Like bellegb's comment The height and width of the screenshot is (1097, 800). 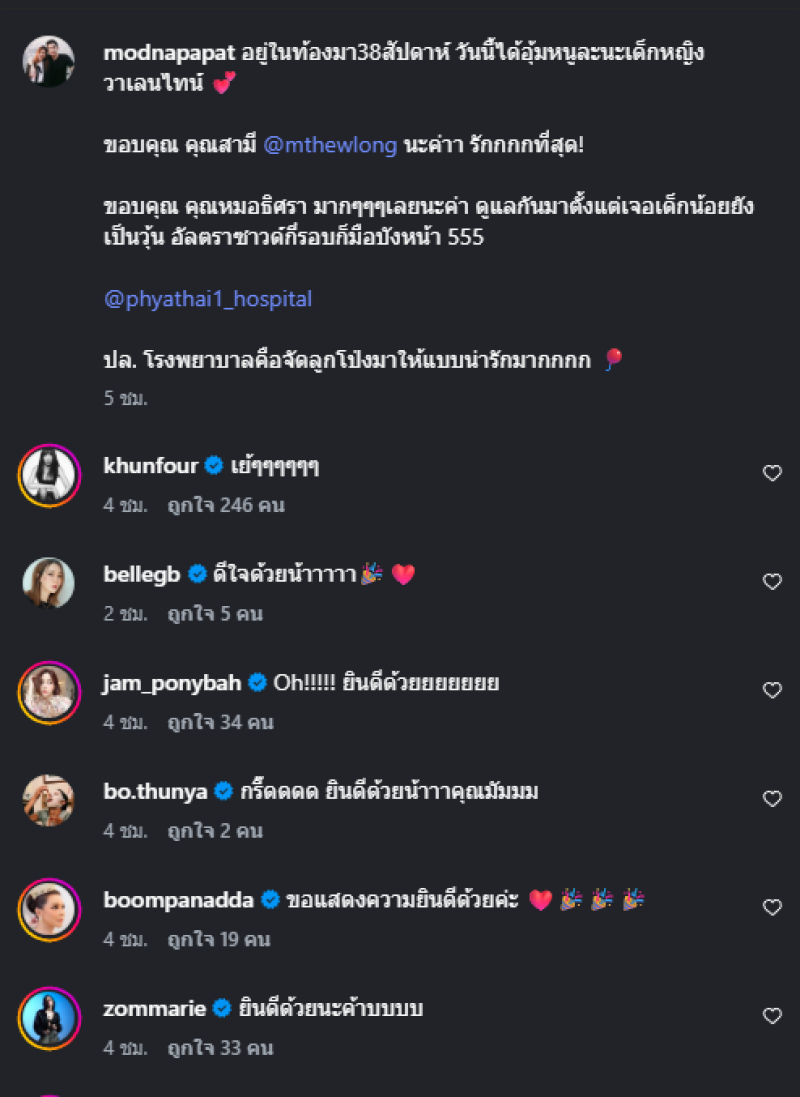pyautogui.click(x=772, y=581)
